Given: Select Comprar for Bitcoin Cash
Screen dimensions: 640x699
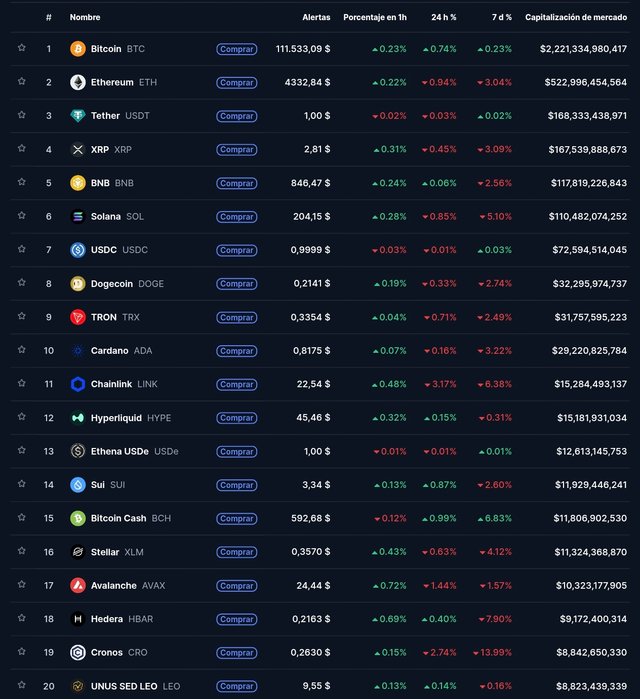Looking at the screenshot, I should point(236,518).
